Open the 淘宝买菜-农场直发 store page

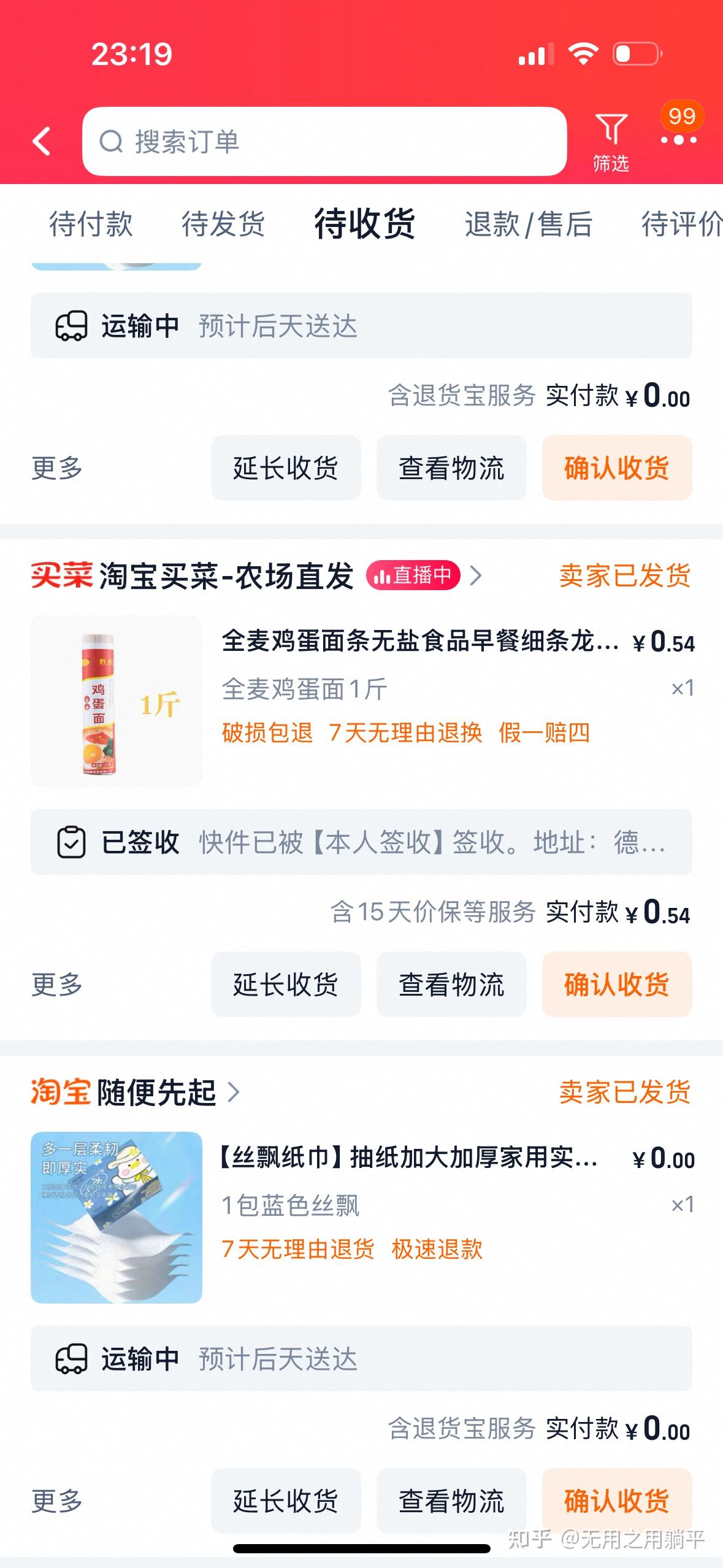(x=226, y=575)
